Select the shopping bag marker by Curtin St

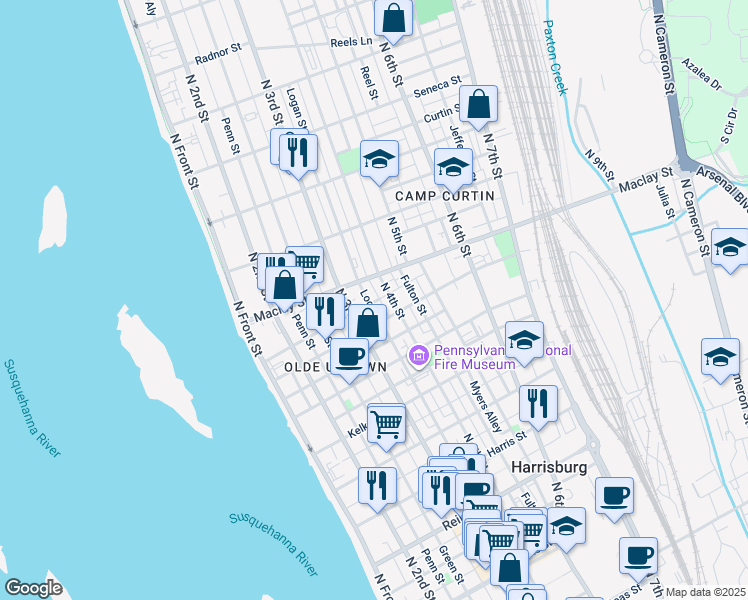(x=480, y=104)
